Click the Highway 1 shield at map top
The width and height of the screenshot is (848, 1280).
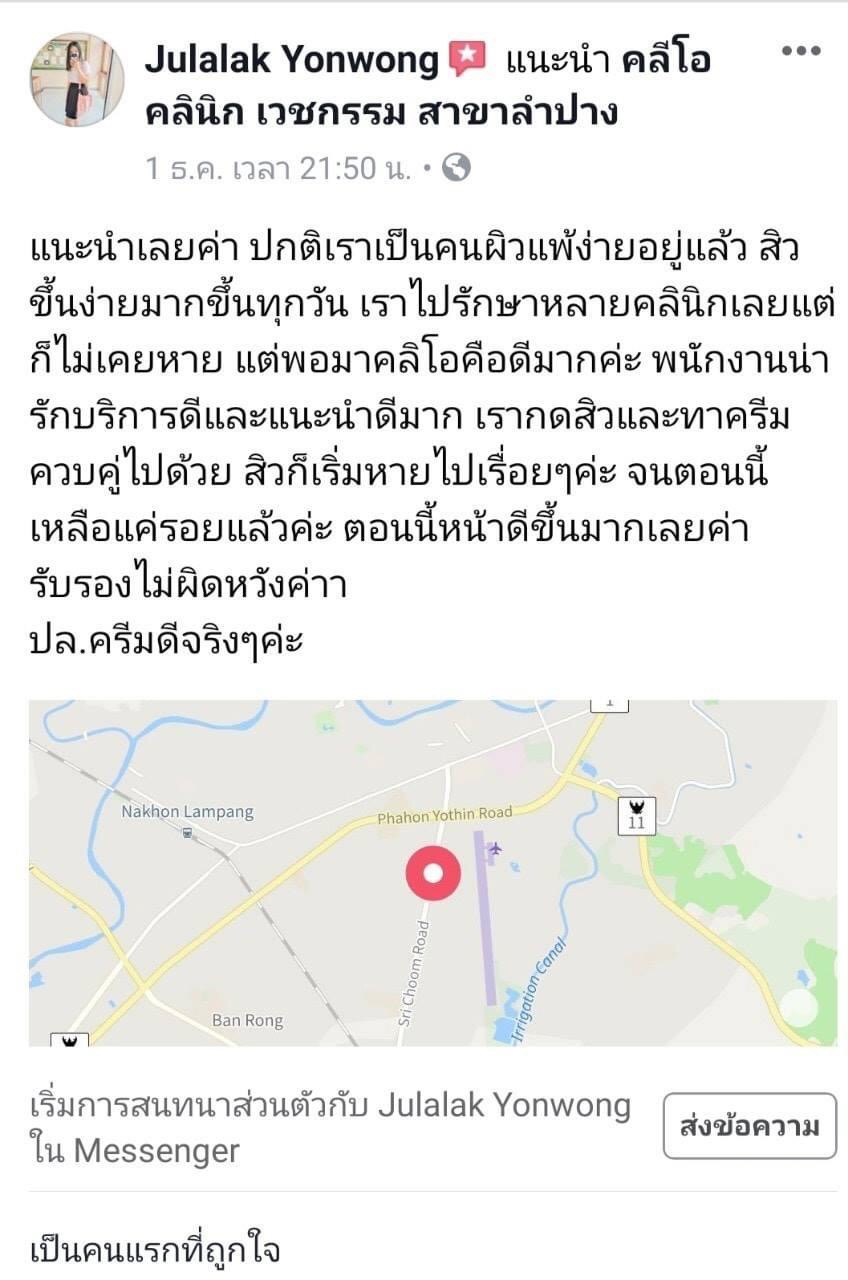click(608, 706)
